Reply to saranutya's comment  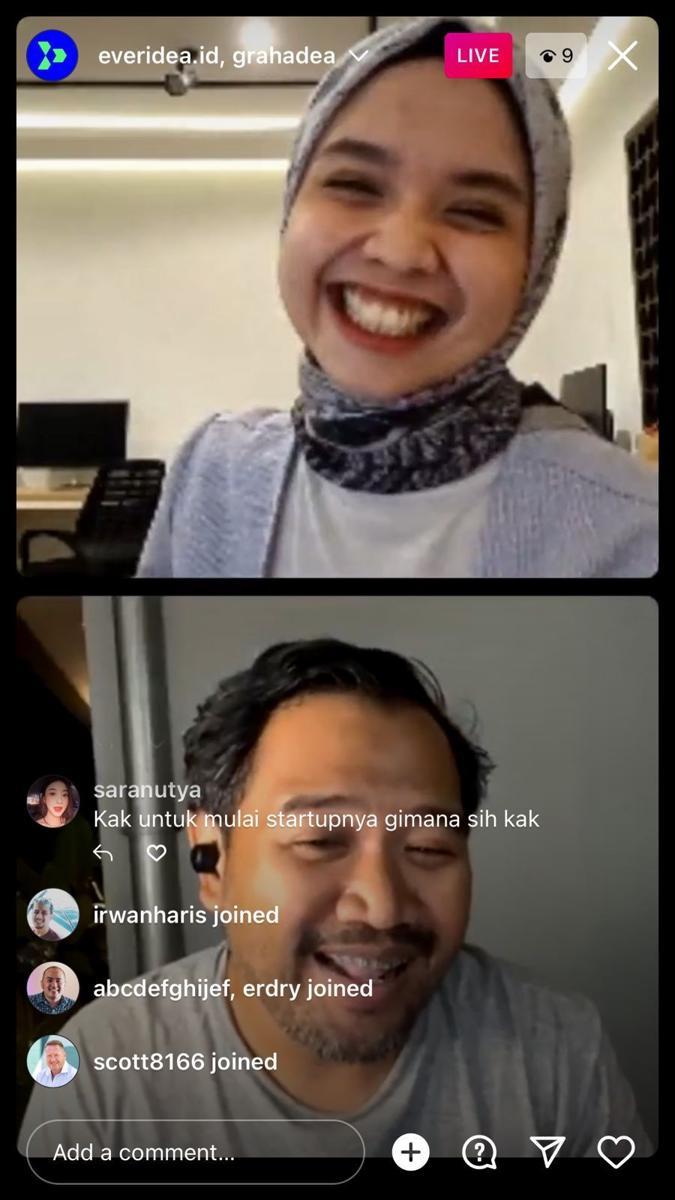pyautogui.click(x=103, y=853)
